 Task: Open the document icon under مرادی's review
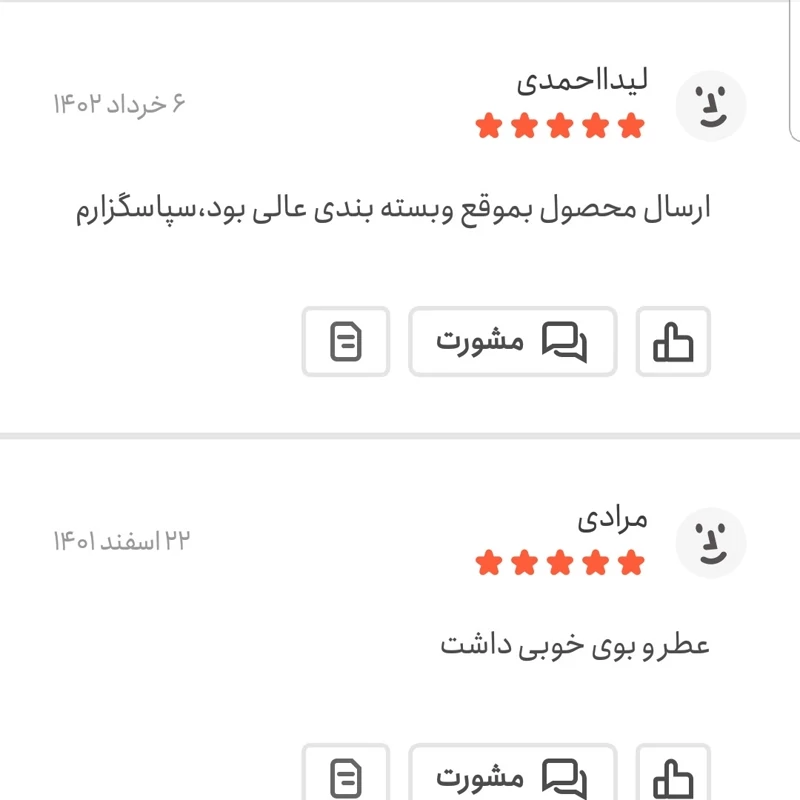[x=346, y=776]
